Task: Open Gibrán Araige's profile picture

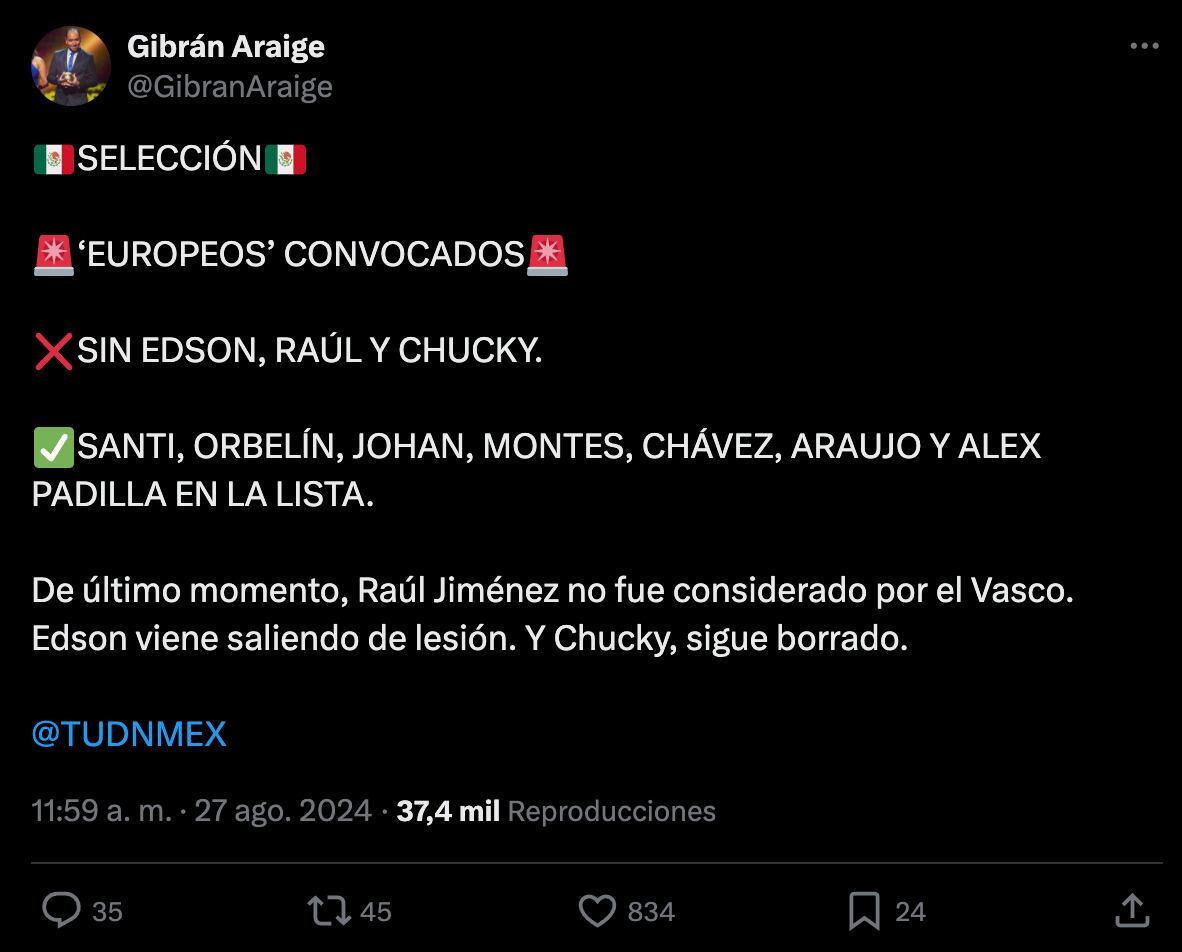Action: click(70, 66)
